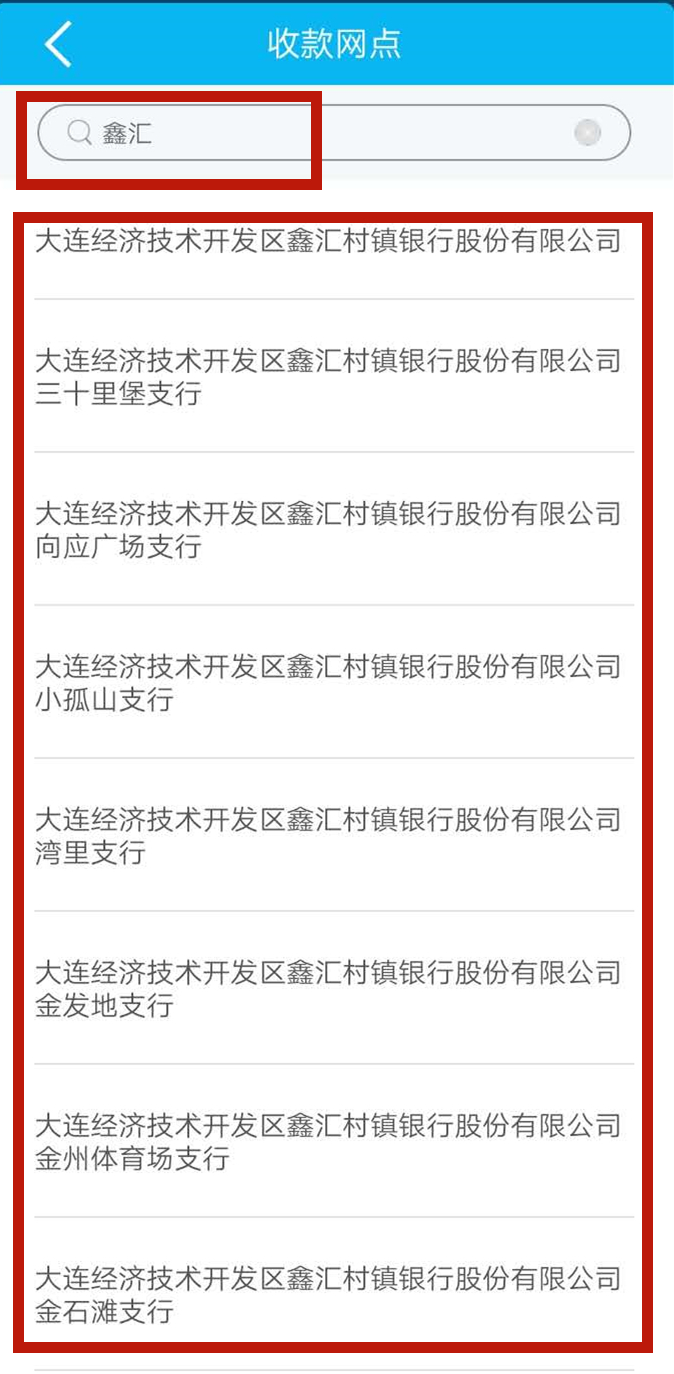Tap the search field containing 鑫汇

pos(334,132)
